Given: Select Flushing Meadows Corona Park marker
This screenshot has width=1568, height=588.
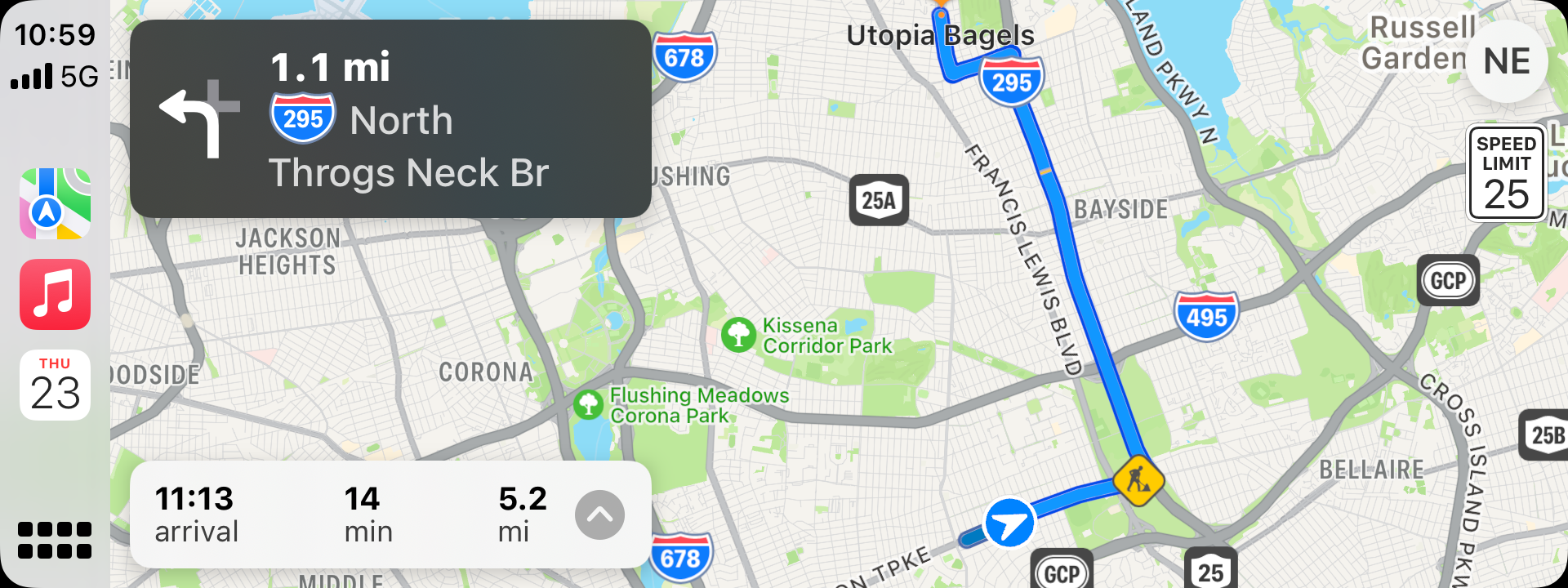Looking at the screenshot, I should pyautogui.click(x=588, y=405).
